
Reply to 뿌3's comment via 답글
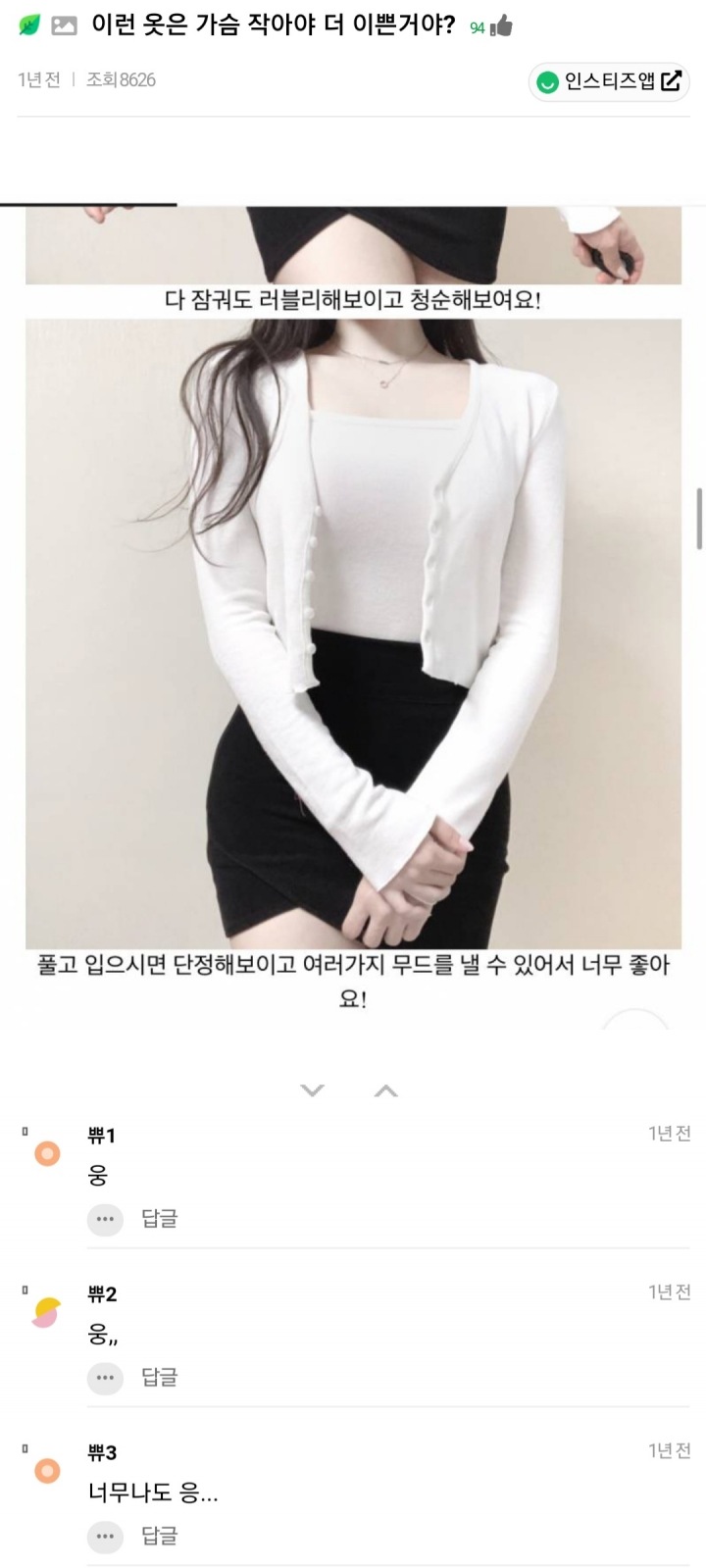(x=160, y=1537)
